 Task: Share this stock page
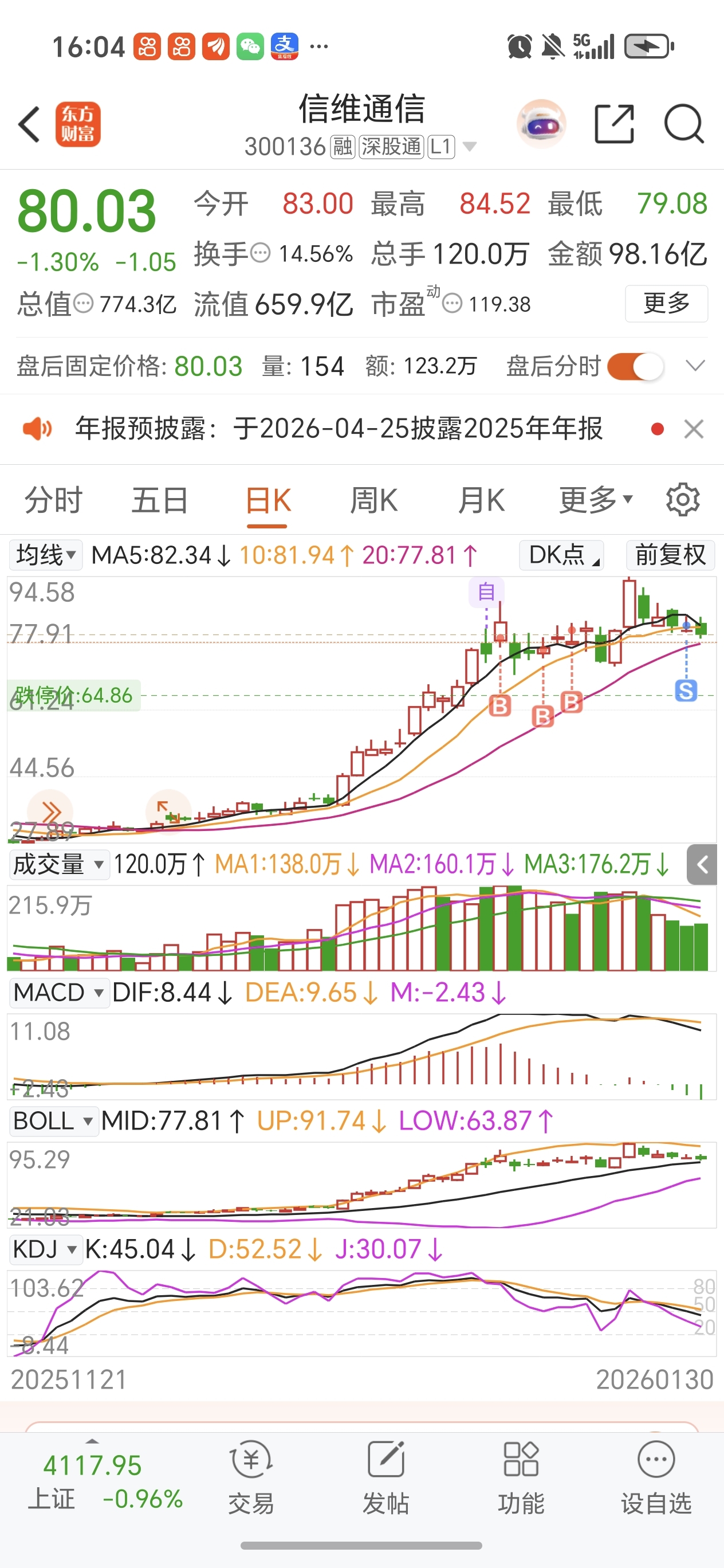click(614, 124)
